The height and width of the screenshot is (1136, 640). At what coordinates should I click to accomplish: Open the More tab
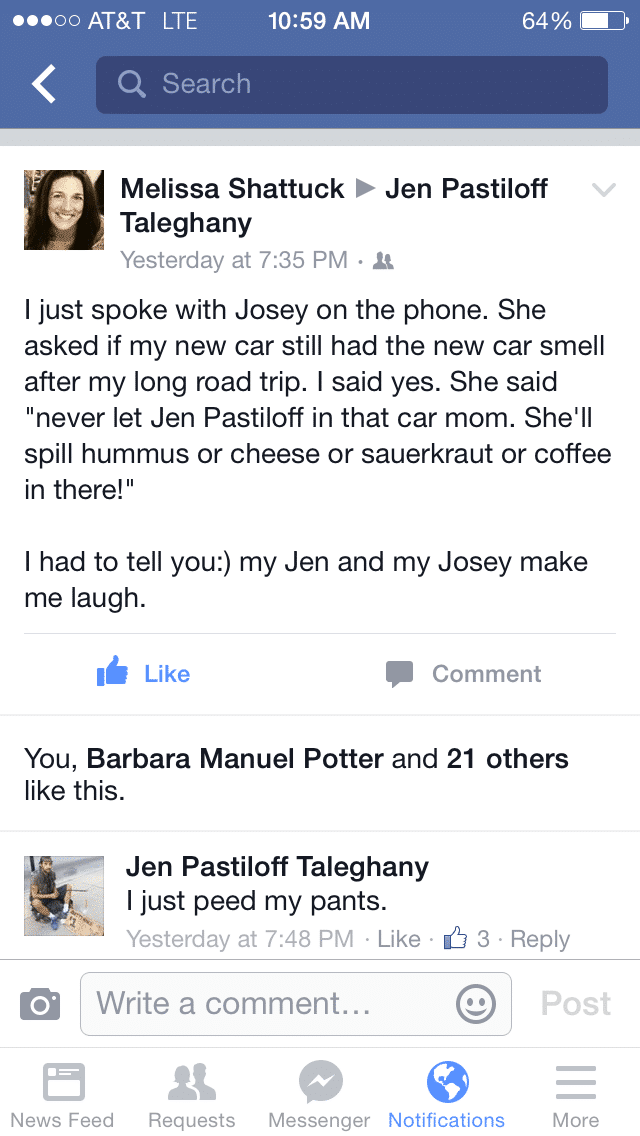pos(576,1094)
